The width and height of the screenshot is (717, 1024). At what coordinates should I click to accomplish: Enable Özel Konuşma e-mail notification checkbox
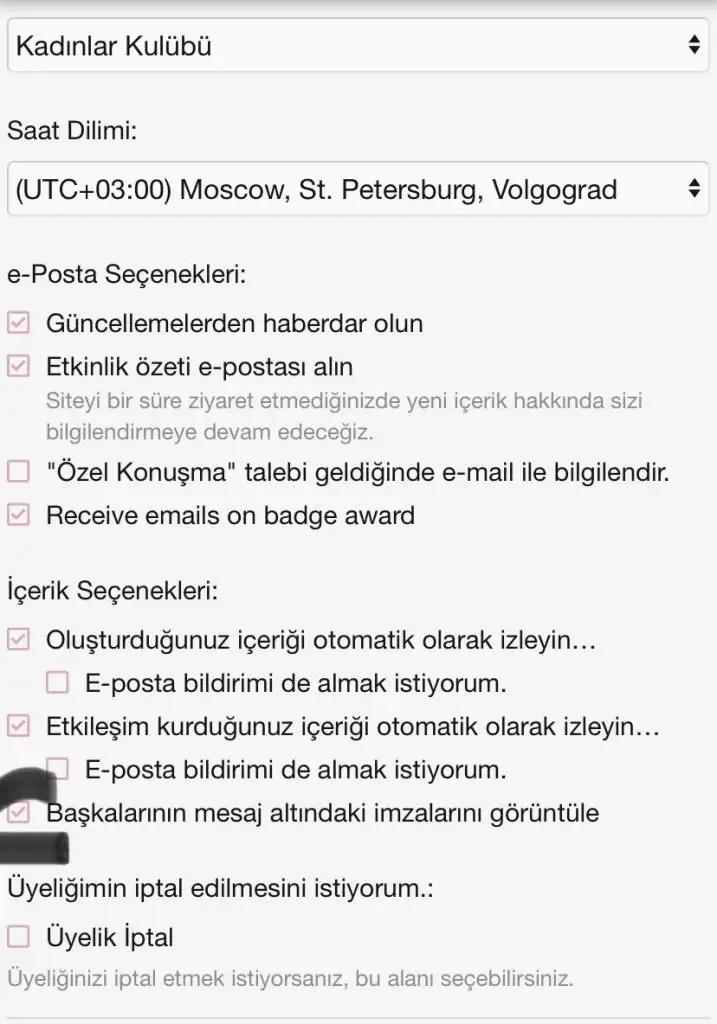coord(18,471)
